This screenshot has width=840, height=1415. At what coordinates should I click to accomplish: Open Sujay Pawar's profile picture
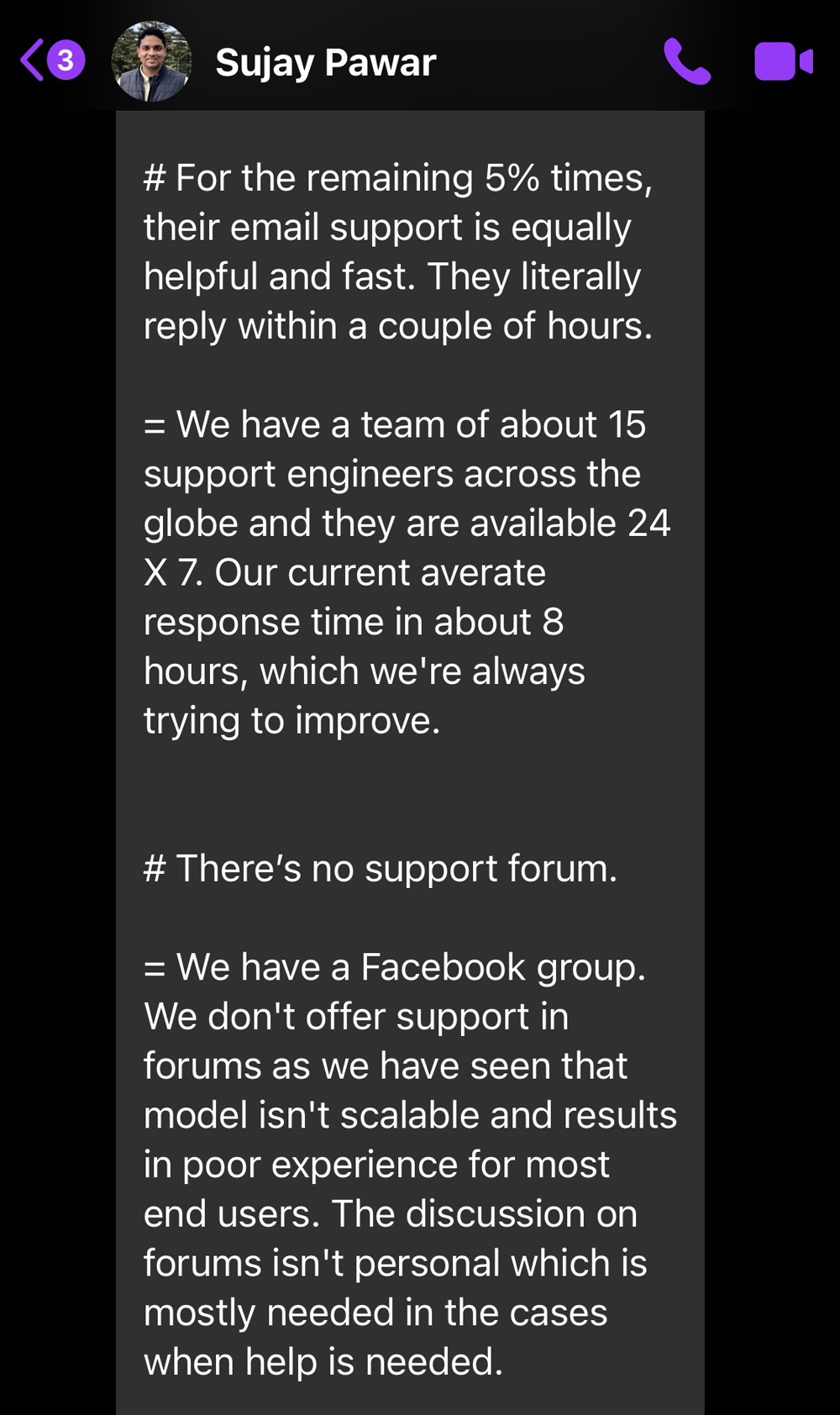(x=151, y=61)
